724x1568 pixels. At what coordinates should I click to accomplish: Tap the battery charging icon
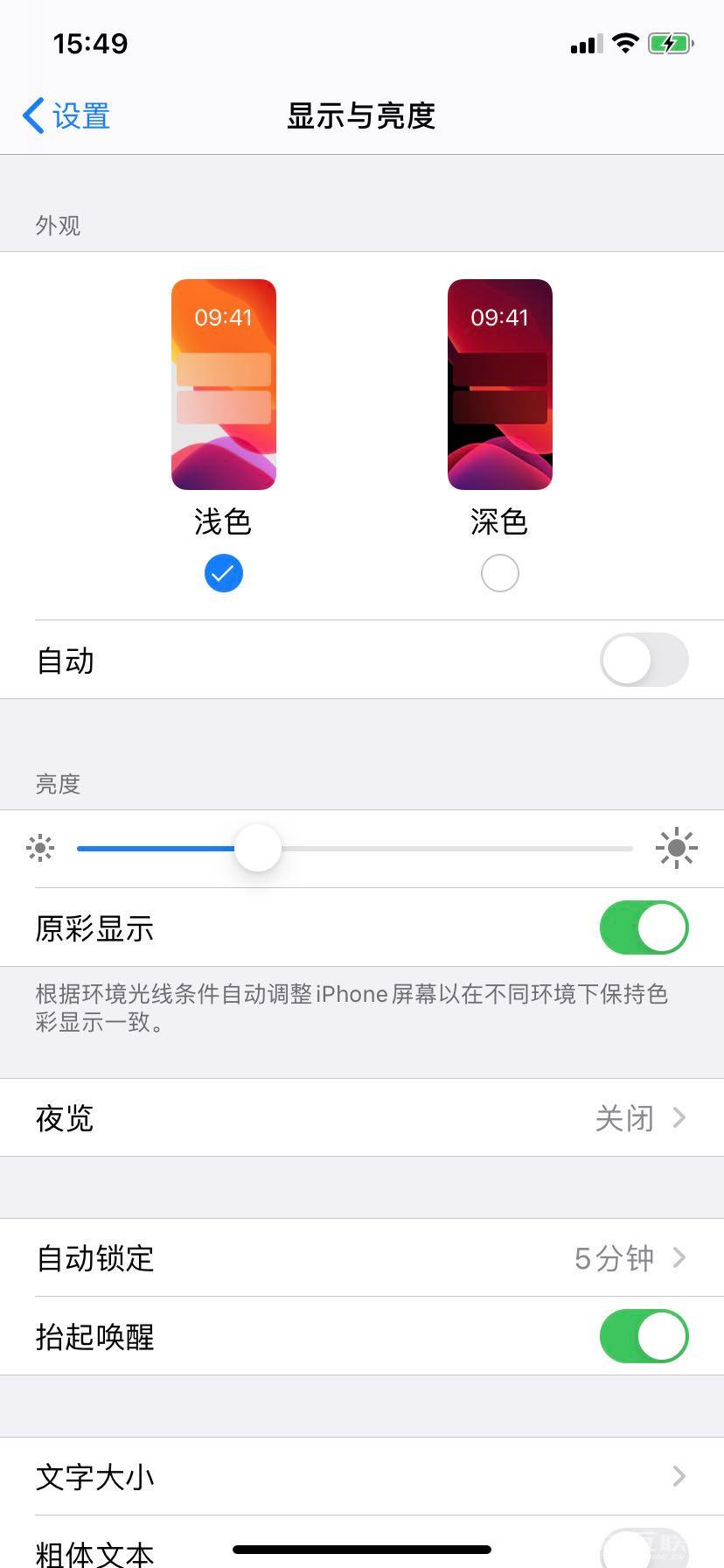pos(670,42)
